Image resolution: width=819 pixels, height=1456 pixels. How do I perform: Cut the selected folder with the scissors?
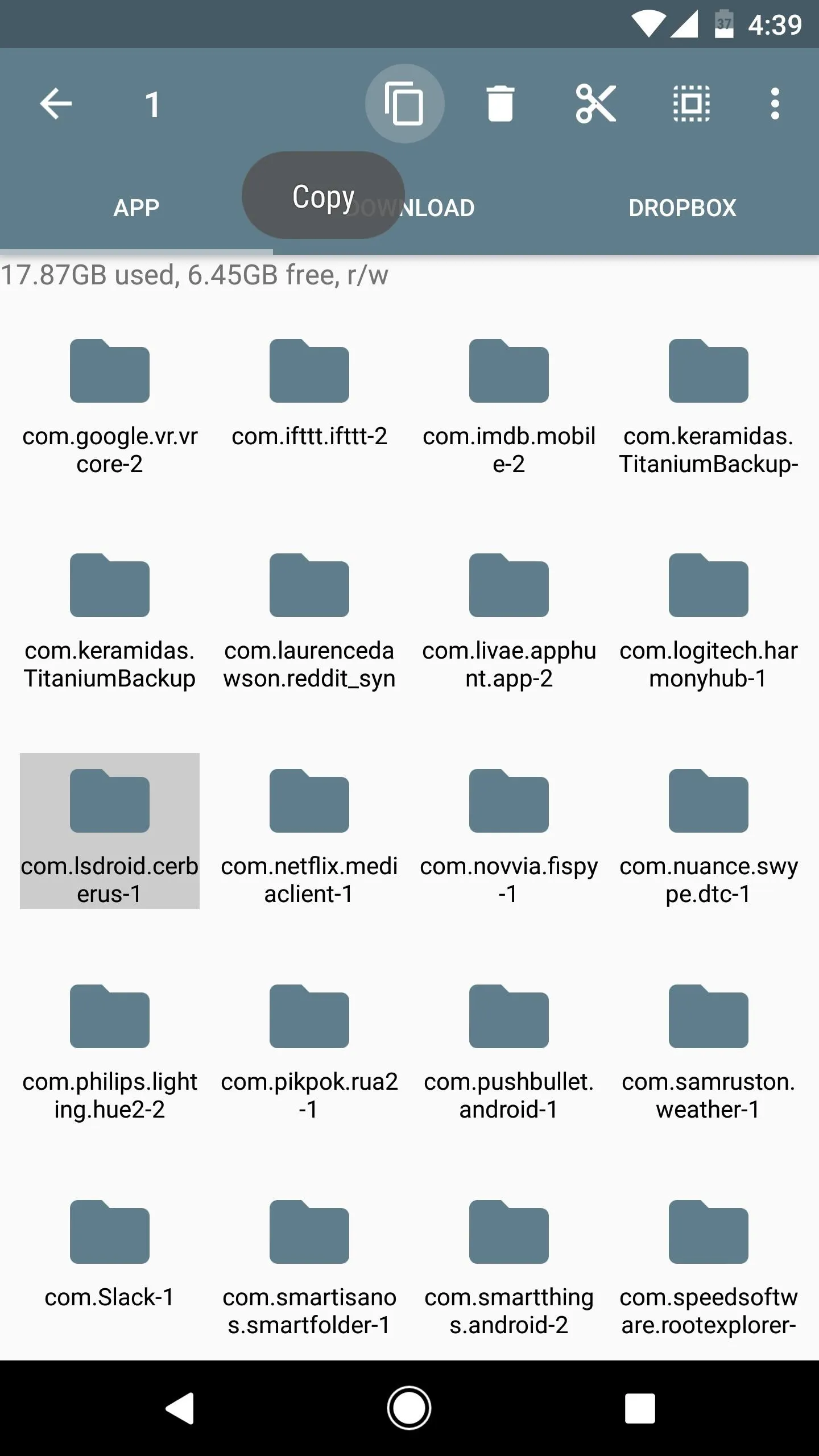[x=595, y=104]
